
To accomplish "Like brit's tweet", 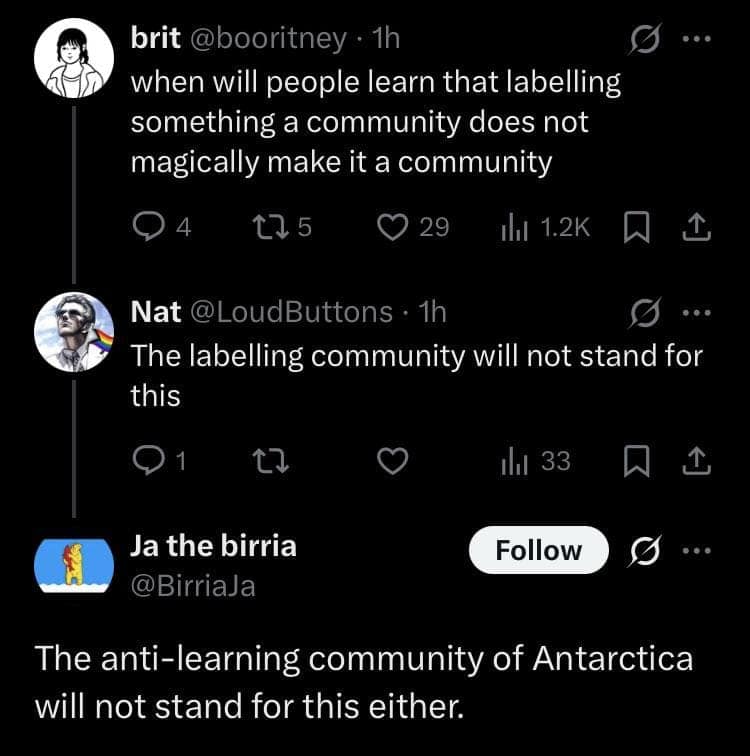I will point(392,229).
